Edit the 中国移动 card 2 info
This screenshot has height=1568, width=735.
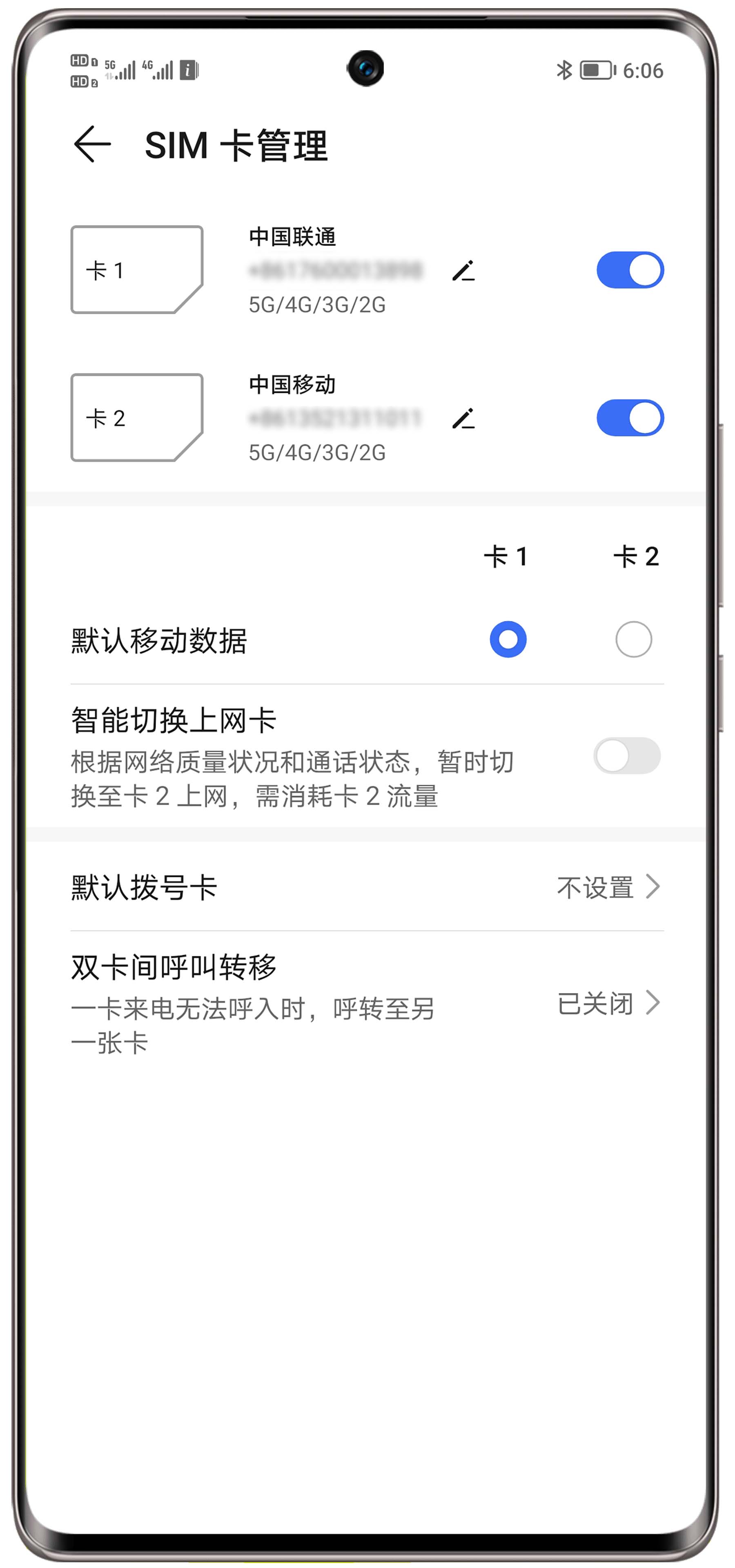[463, 419]
